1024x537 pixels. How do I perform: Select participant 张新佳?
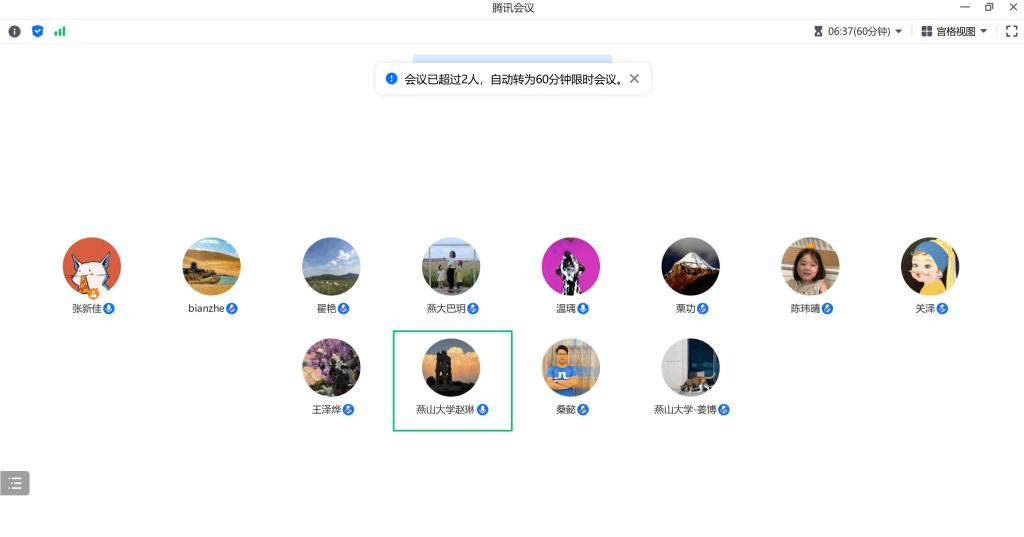click(x=92, y=267)
